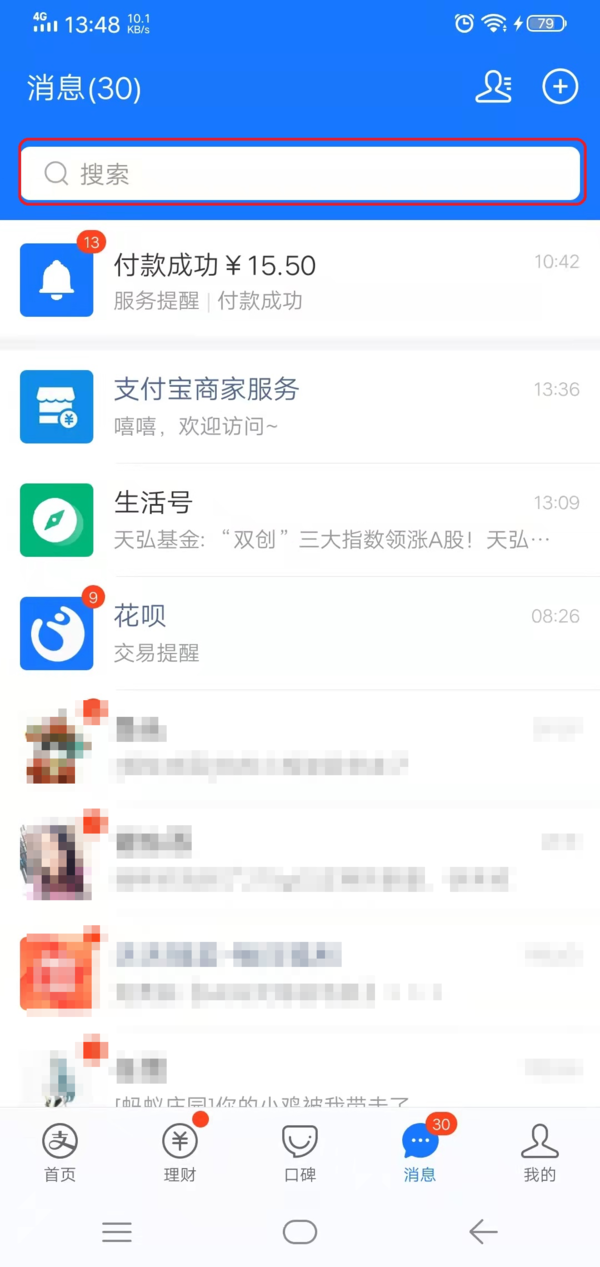Open the 支付宝商家服务 conversation
Image resolution: width=600 pixels, height=1267 pixels.
[x=300, y=406]
